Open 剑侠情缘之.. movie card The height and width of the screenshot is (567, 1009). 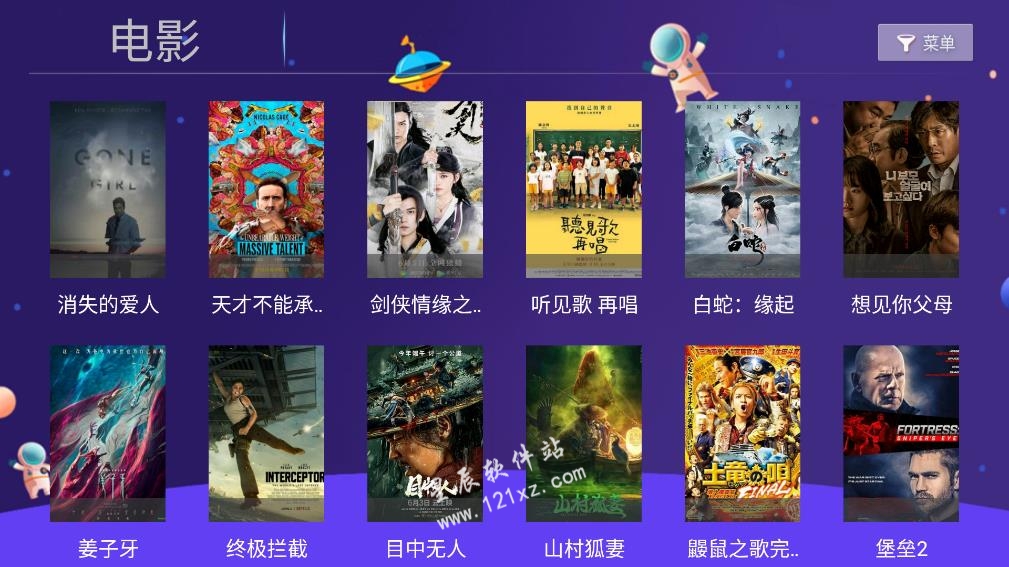tap(425, 190)
